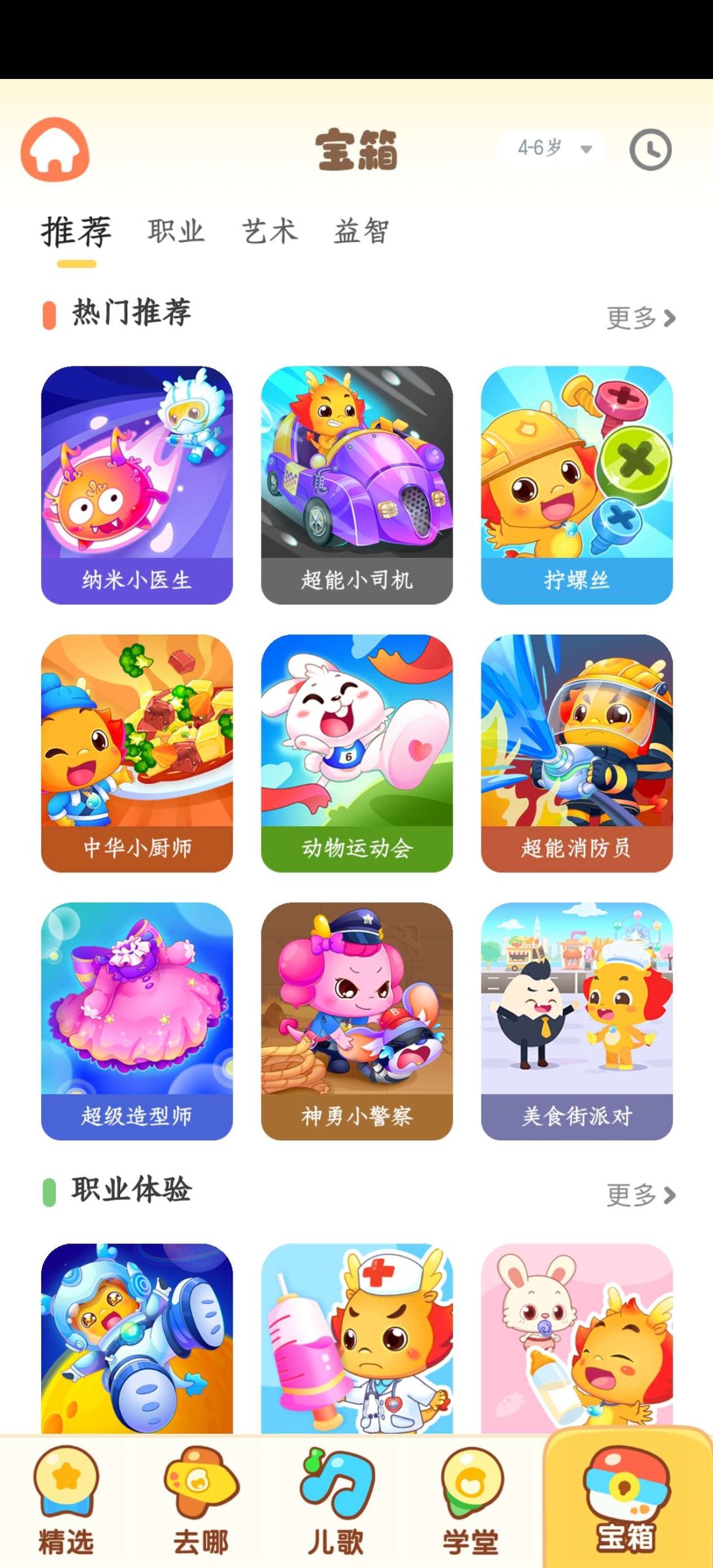
Task: Launch the 拧螺丝 game
Action: 577,485
